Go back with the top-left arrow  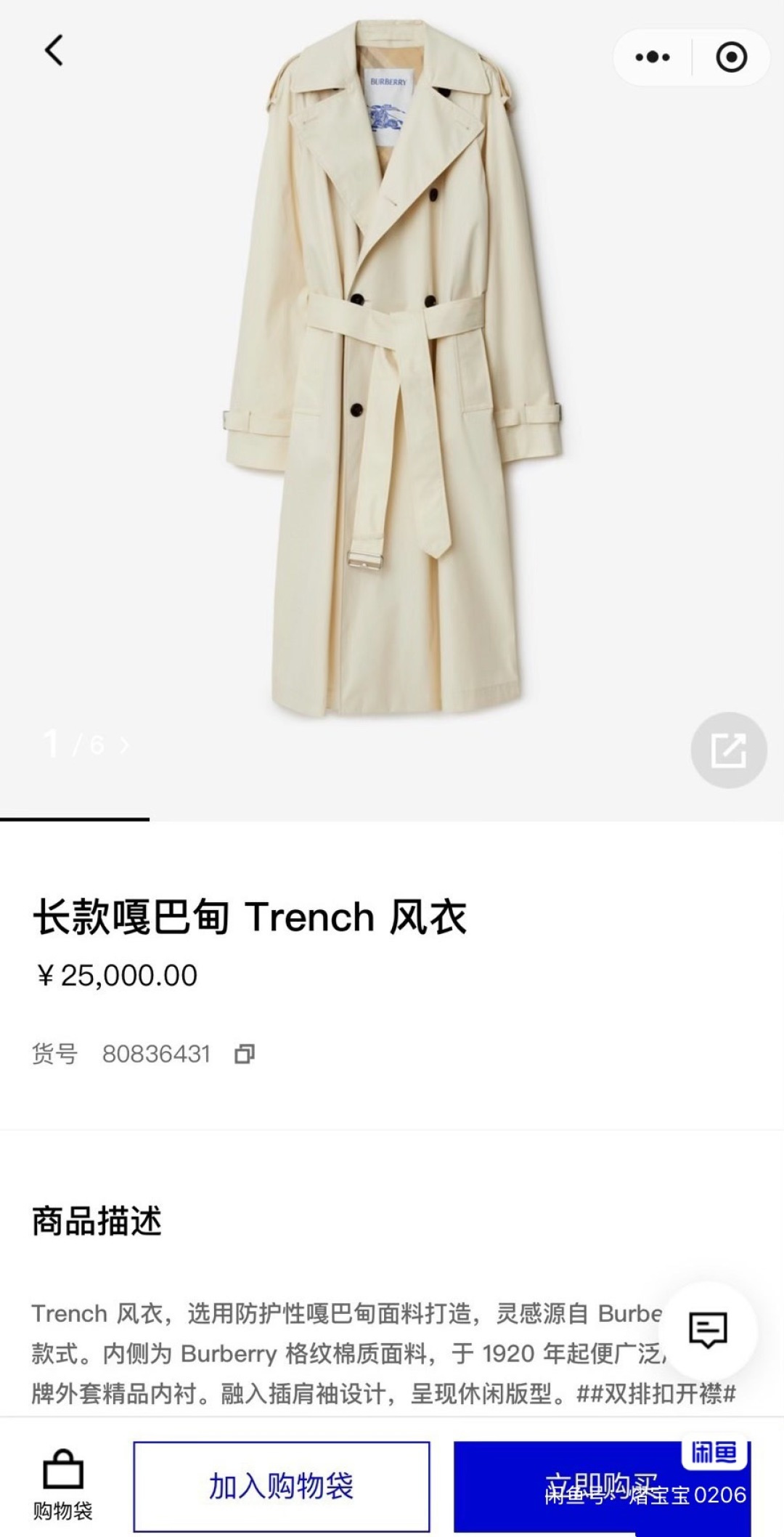pyautogui.click(x=54, y=51)
